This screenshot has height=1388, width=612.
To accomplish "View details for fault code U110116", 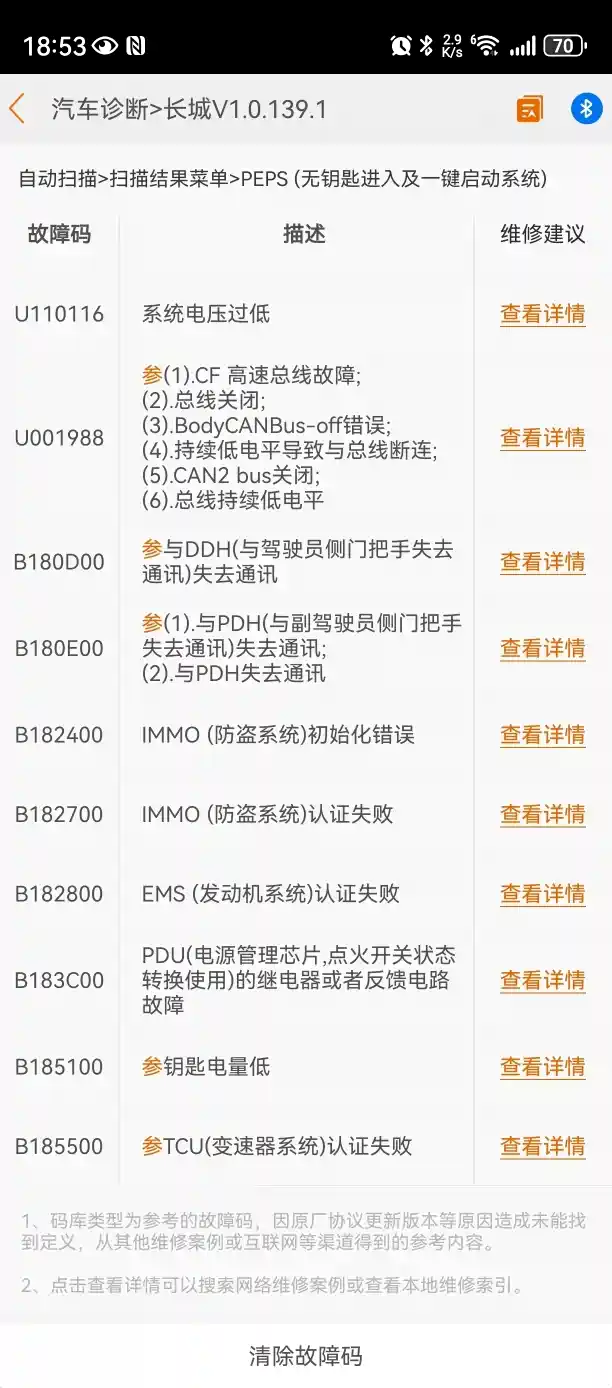I will pyautogui.click(x=542, y=314).
